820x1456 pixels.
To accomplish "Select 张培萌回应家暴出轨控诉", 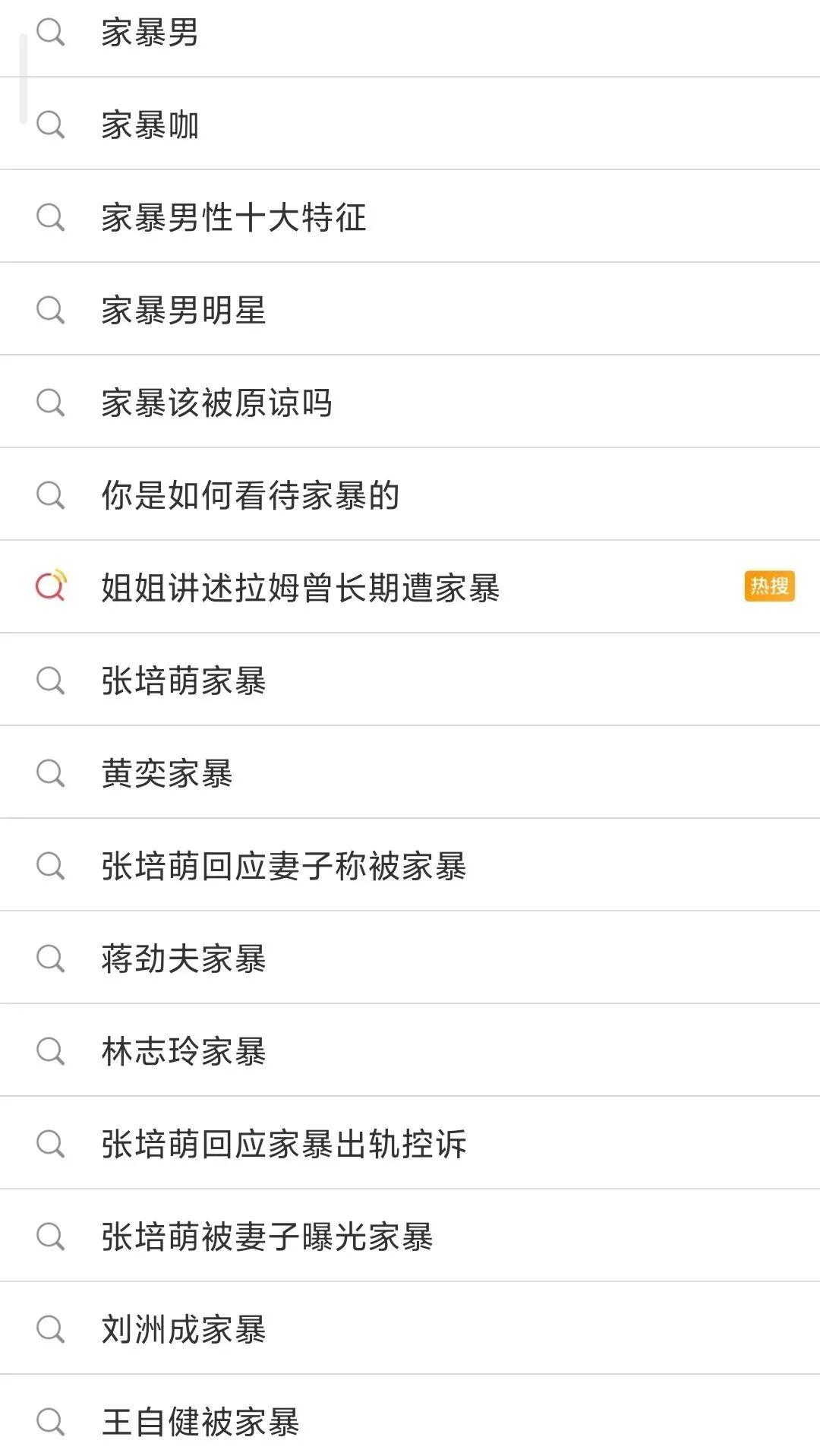I will coord(284,1145).
